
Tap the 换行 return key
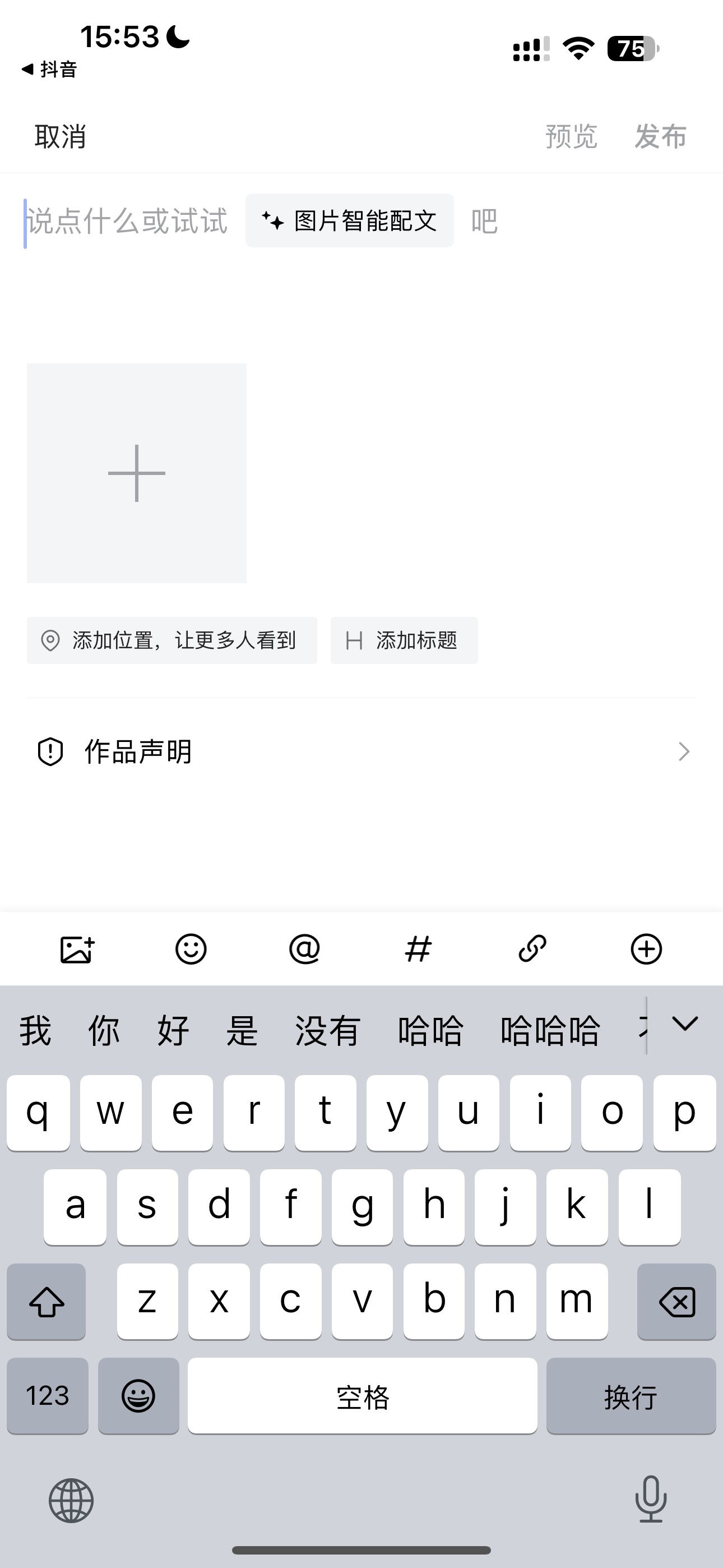(631, 1396)
